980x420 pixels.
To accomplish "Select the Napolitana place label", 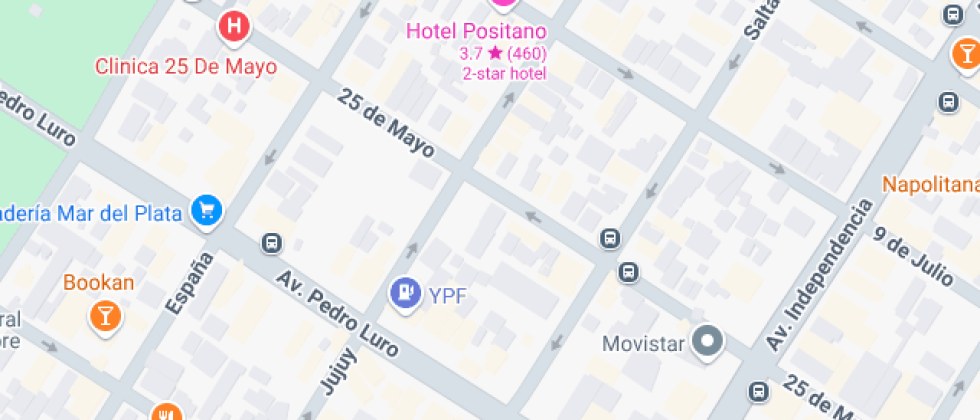I will (x=931, y=184).
